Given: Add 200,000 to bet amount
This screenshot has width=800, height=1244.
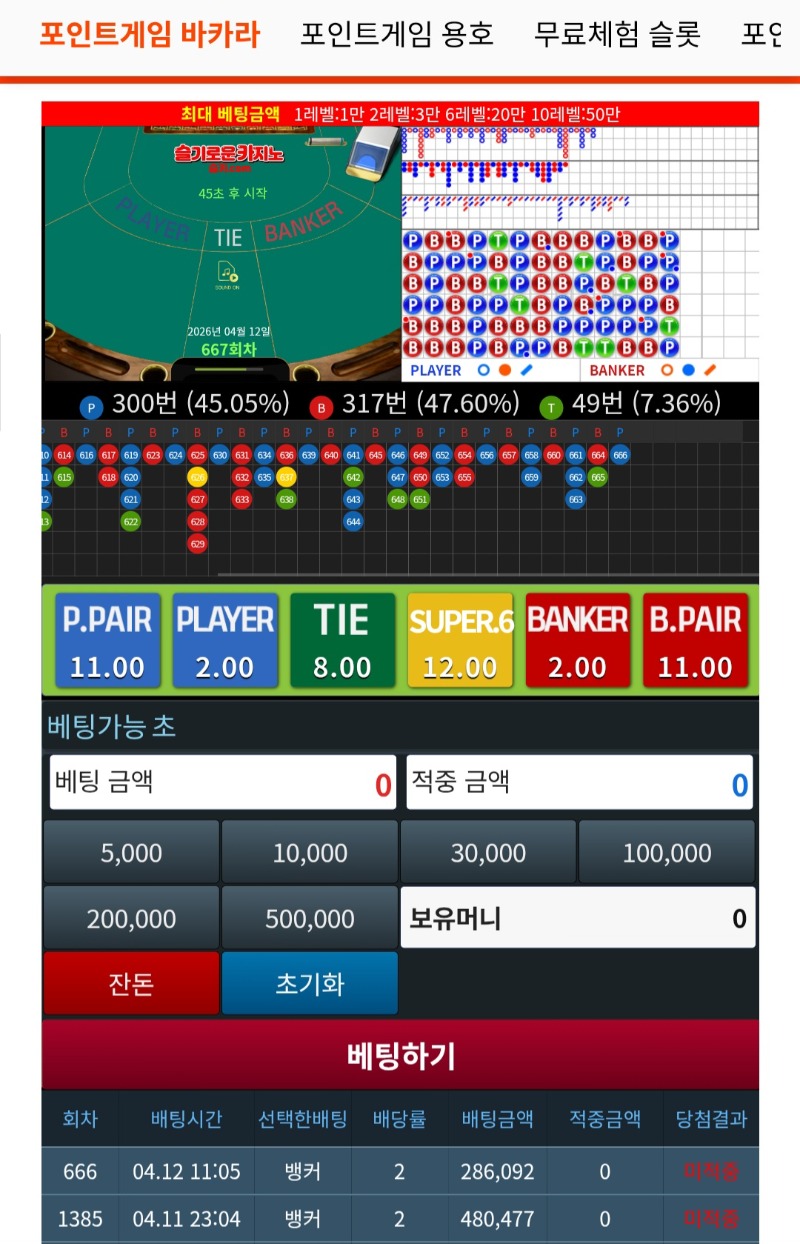Looking at the screenshot, I should click(x=131, y=918).
